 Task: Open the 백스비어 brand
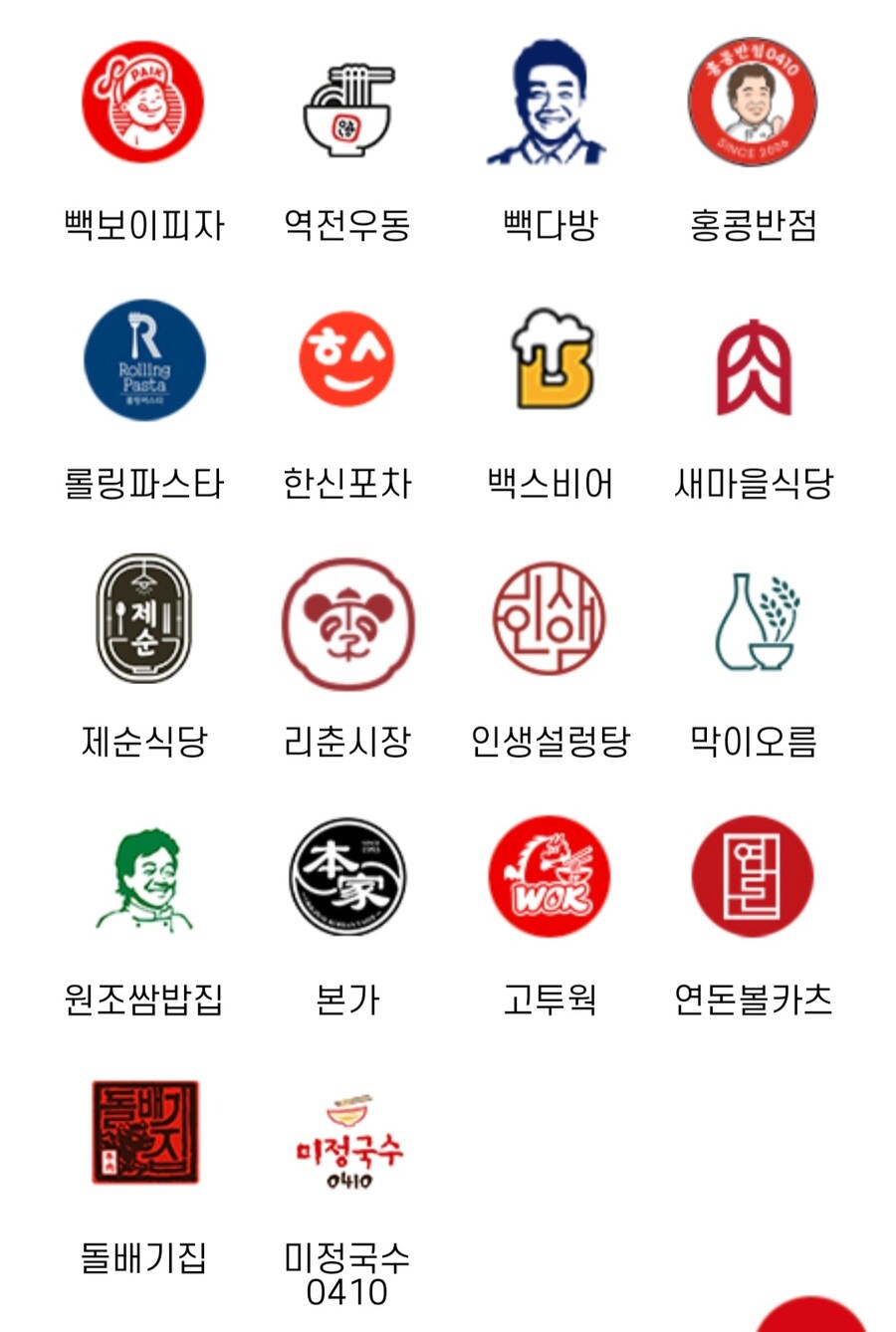tap(551, 360)
